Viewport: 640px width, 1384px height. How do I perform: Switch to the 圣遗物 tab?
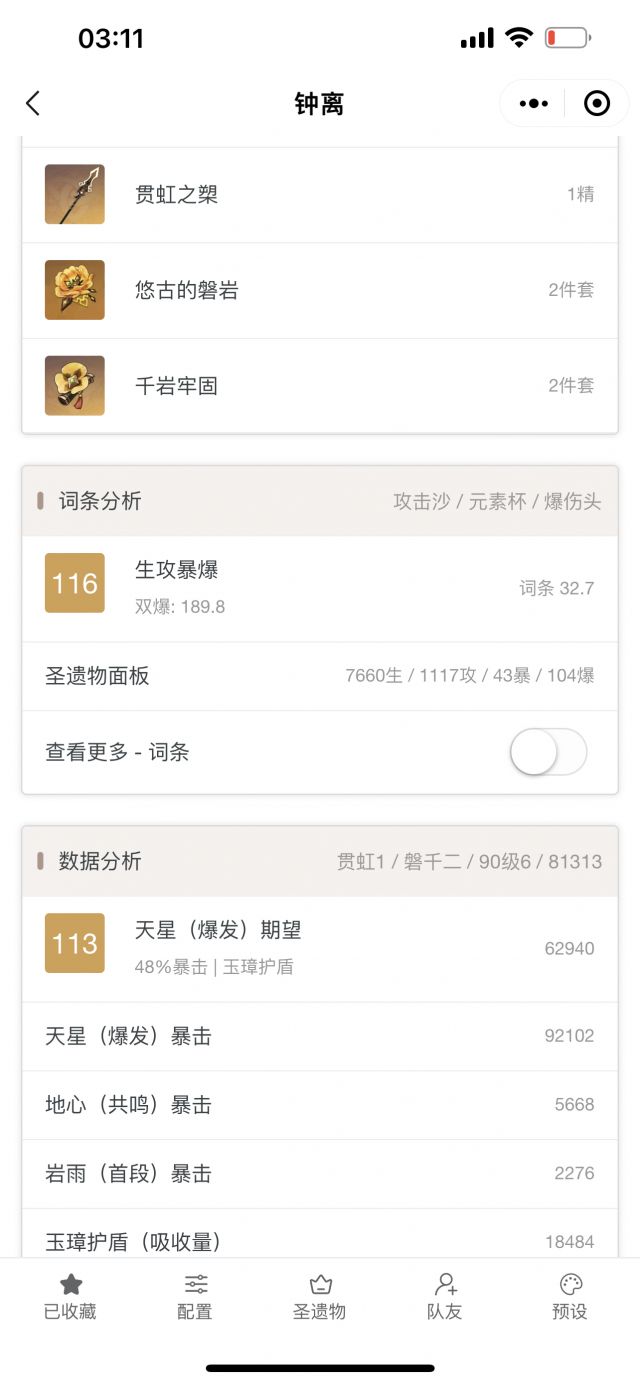click(320, 1297)
